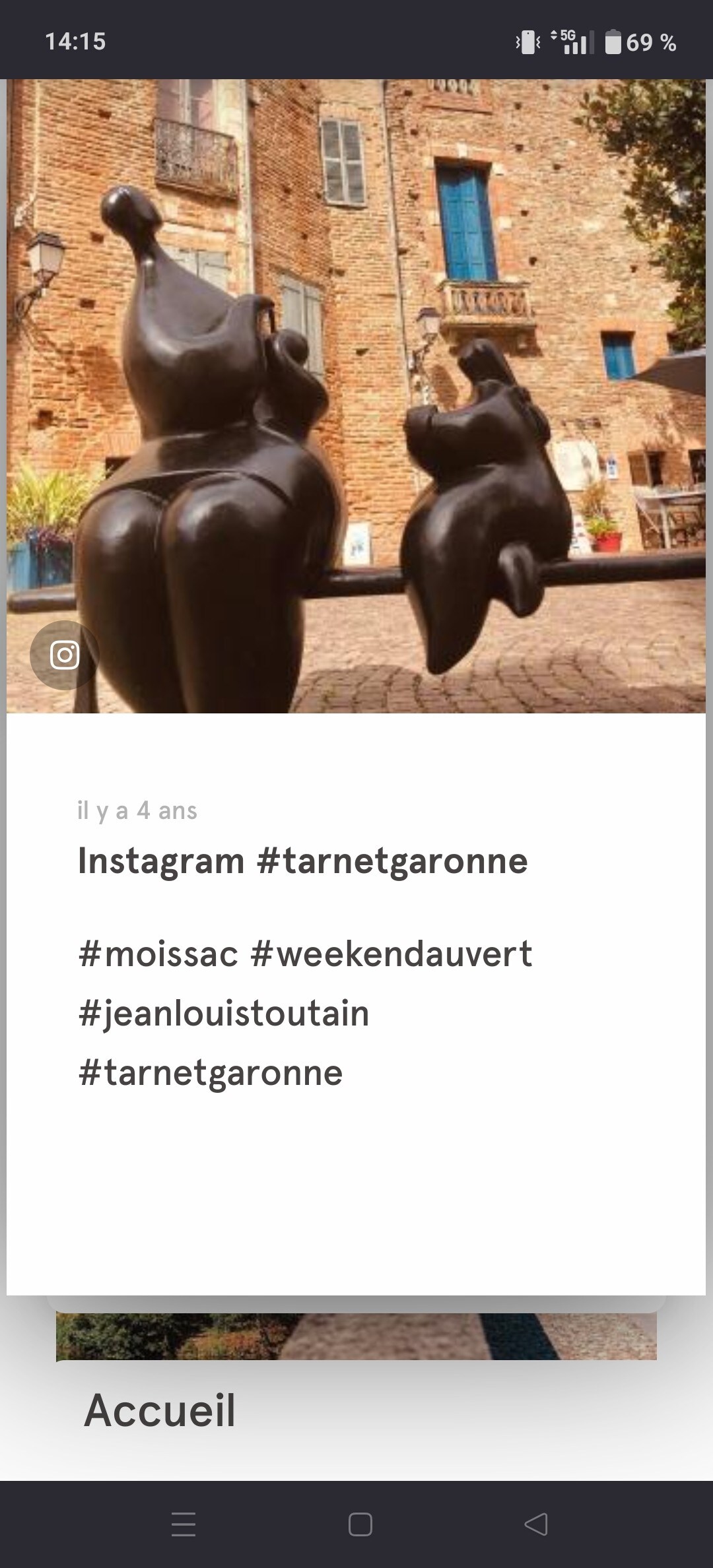Go to Accueil
Image resolution: width=713 pixels, height=1568 pixels.
point(160,1410)
